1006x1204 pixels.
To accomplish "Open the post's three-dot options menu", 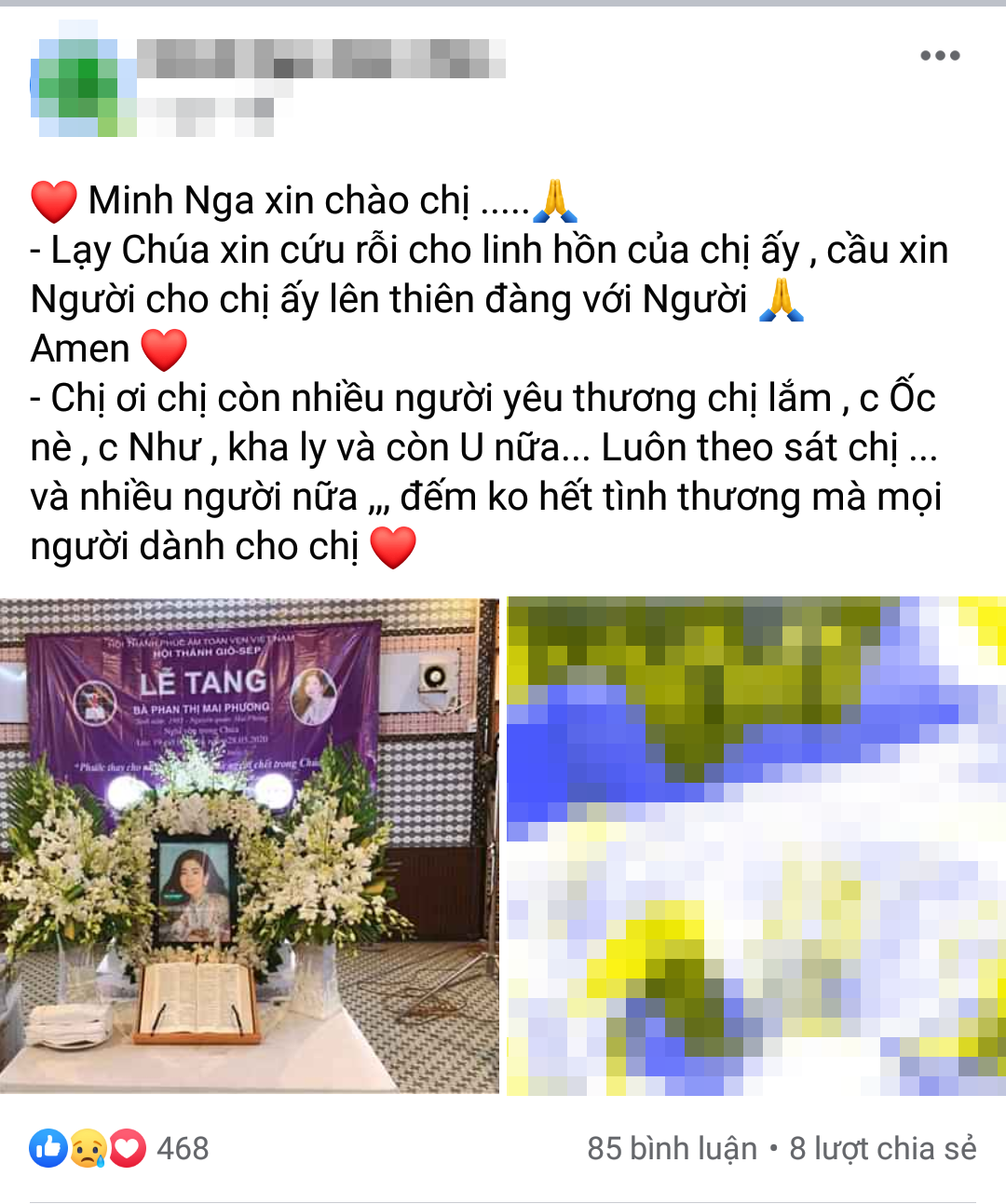I will point(939,56).
